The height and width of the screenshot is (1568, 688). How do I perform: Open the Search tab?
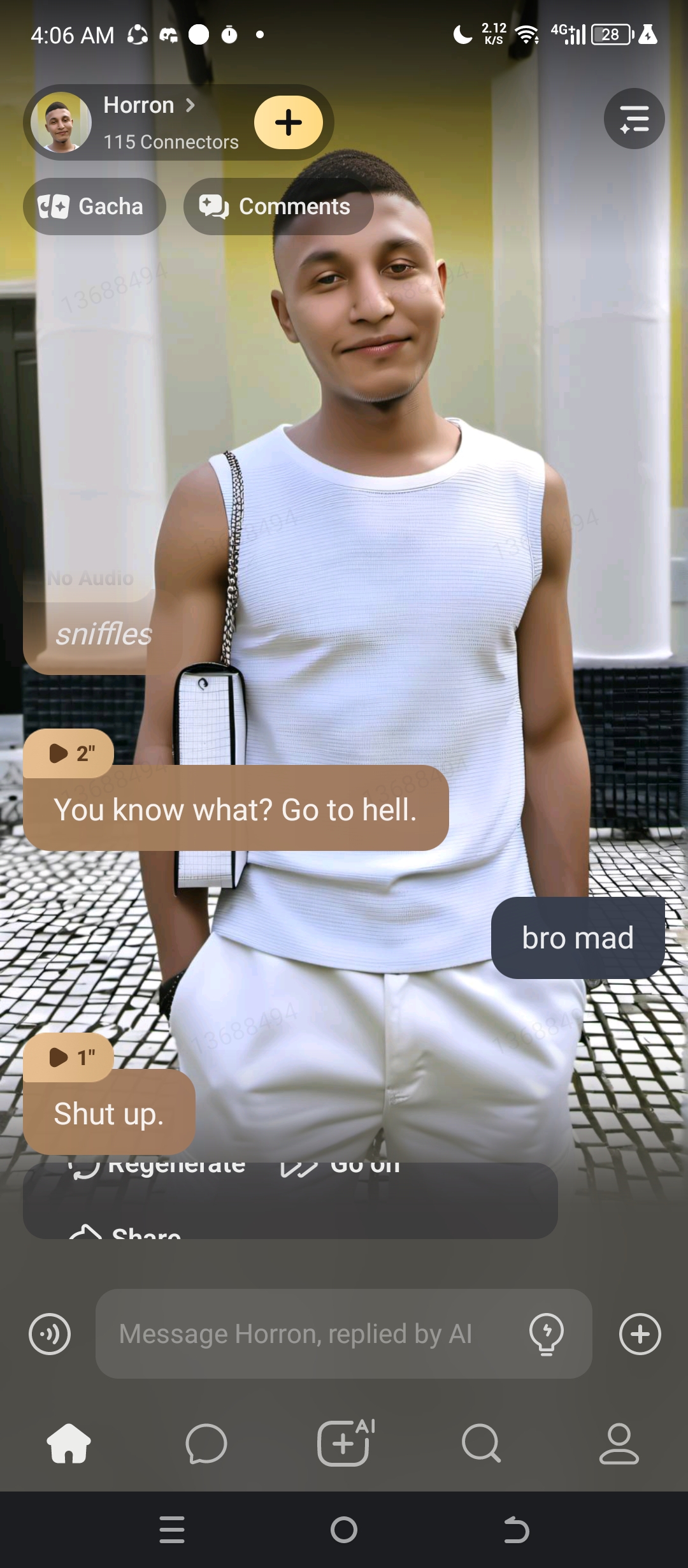click(x=482, y=1444)
